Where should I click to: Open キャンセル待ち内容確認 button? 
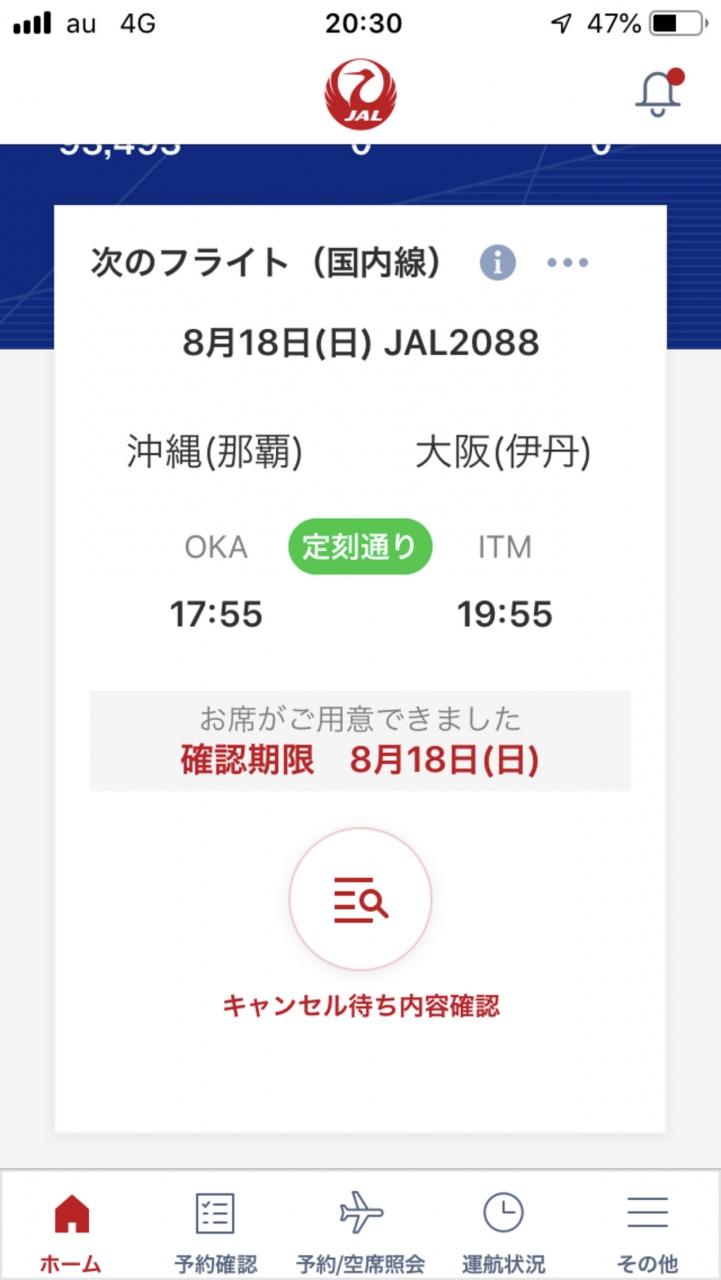[x=360, y=900]
